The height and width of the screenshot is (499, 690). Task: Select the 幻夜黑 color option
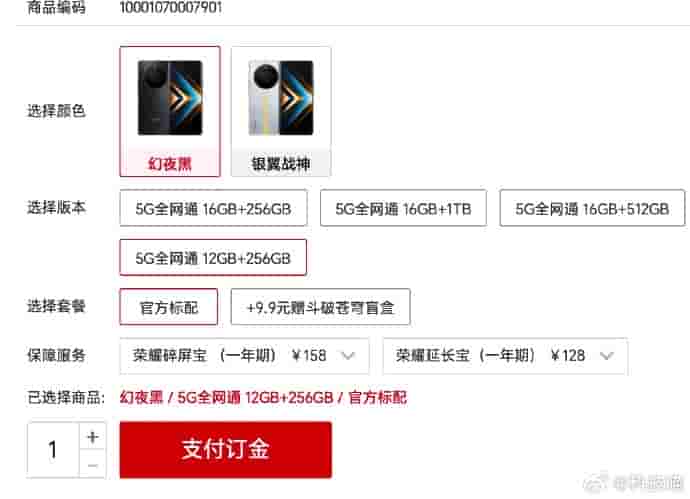170,111
